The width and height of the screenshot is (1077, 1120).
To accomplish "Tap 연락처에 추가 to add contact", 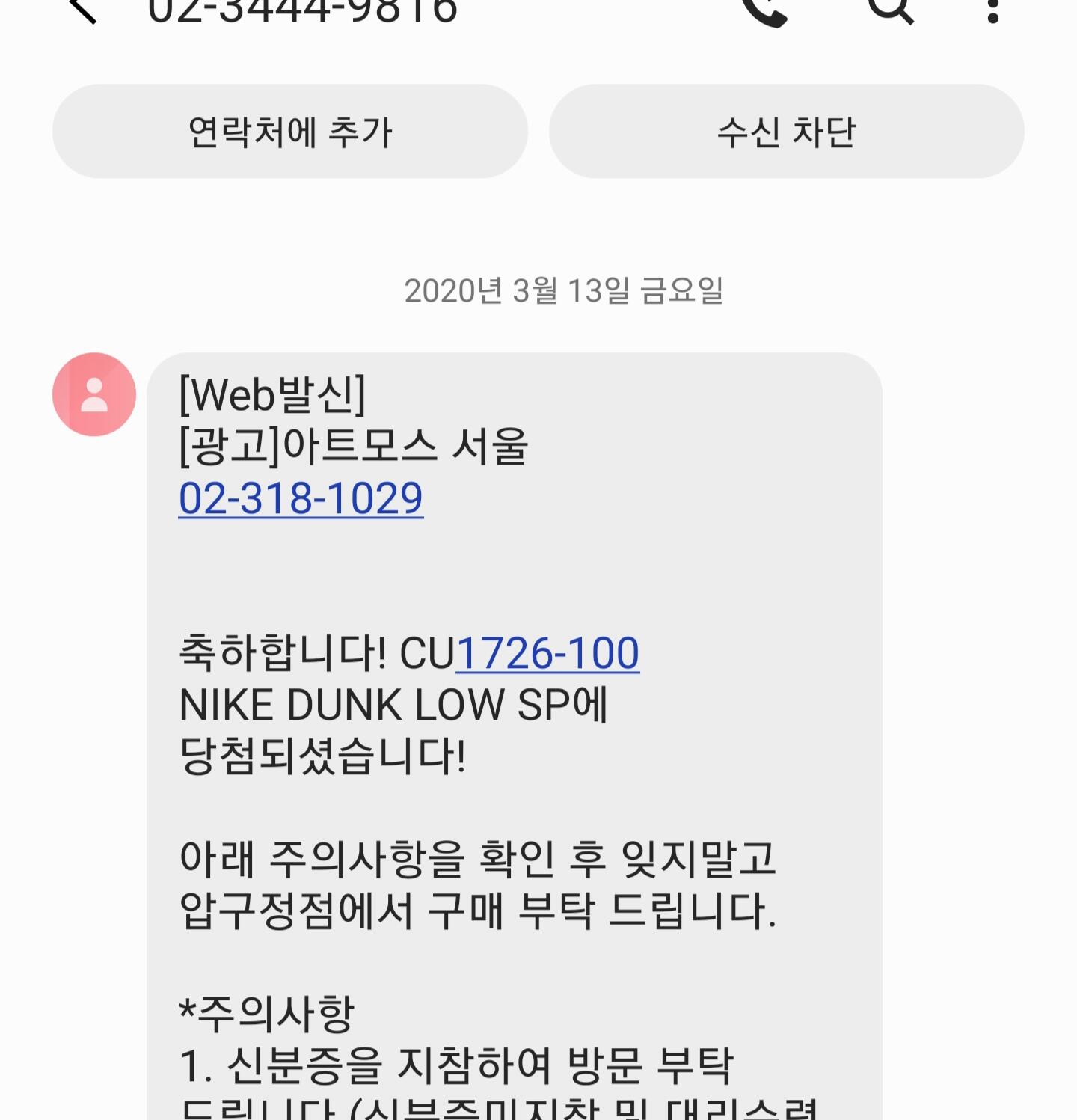I will point(290,131).
